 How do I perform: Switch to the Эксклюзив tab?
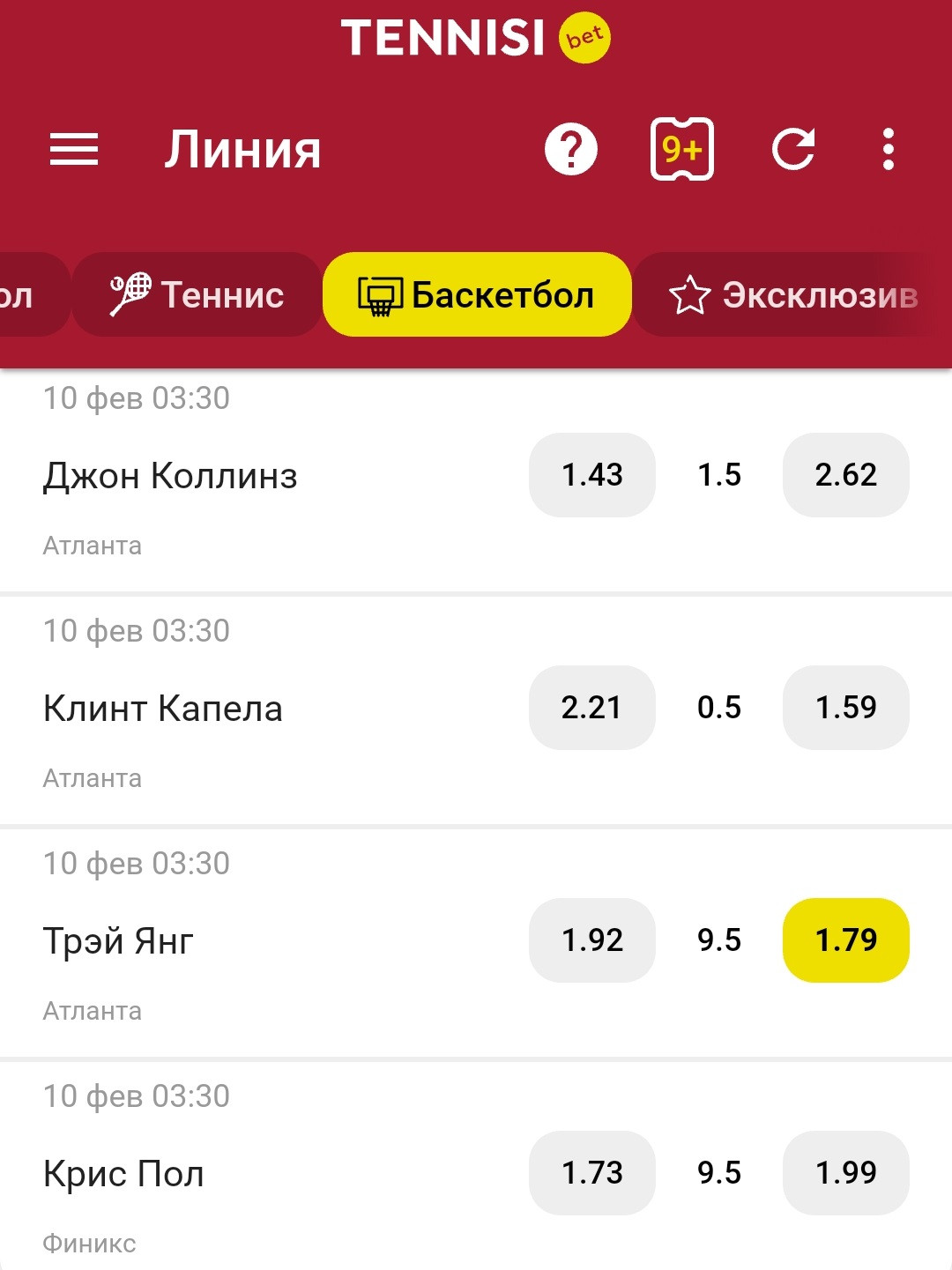(x=793, y=295)
